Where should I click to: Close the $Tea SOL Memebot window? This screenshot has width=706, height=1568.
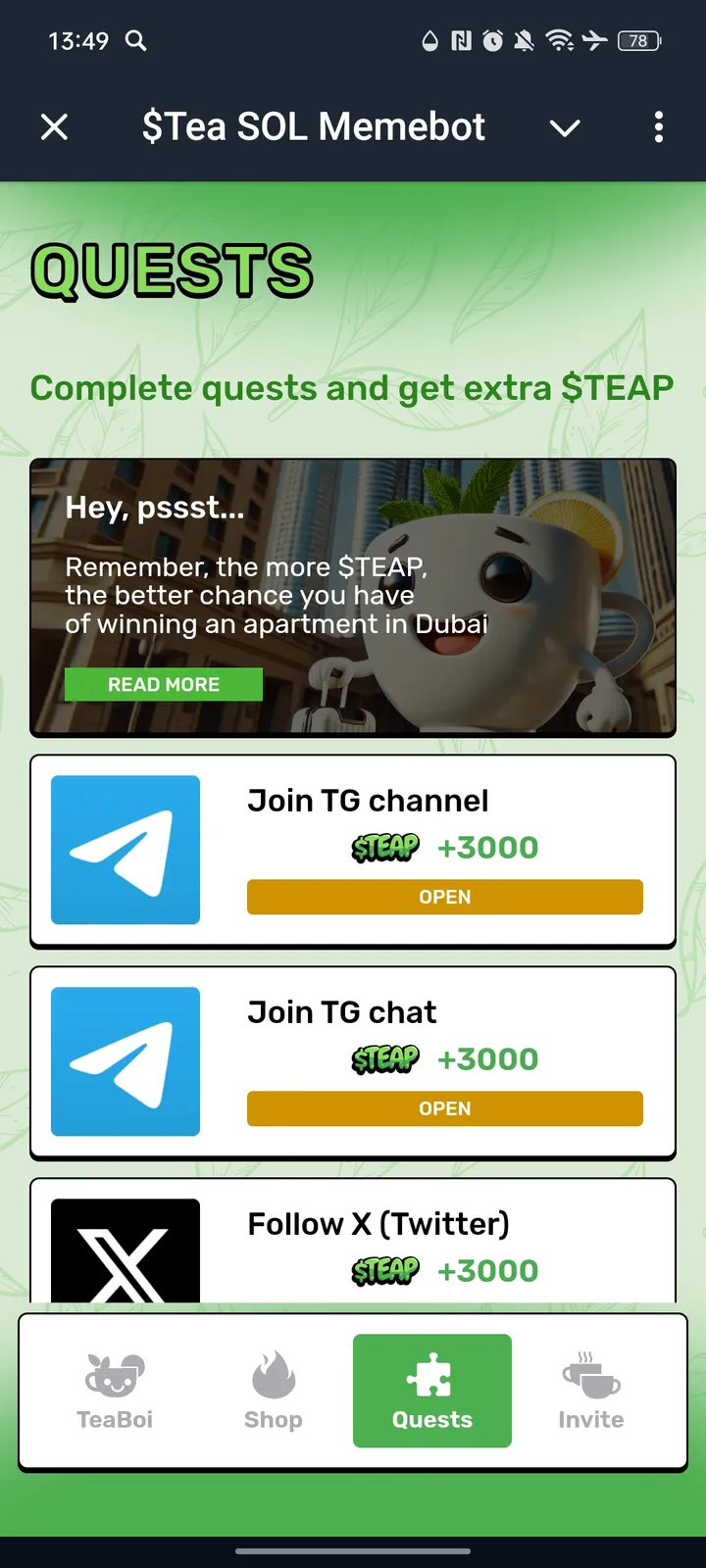pyautogui.click(x=54, y=127)
